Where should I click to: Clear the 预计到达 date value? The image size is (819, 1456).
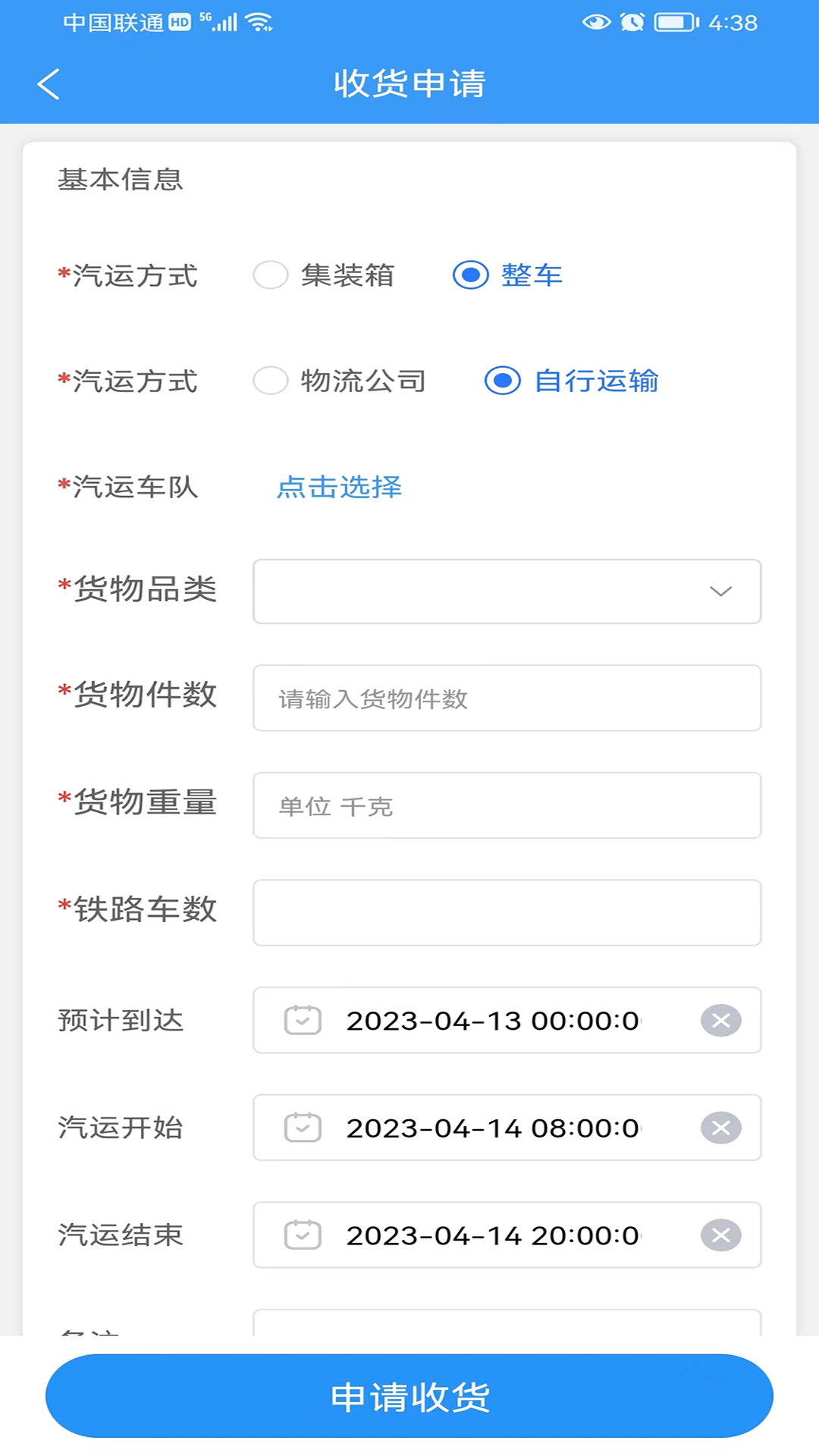[720, 1021]
